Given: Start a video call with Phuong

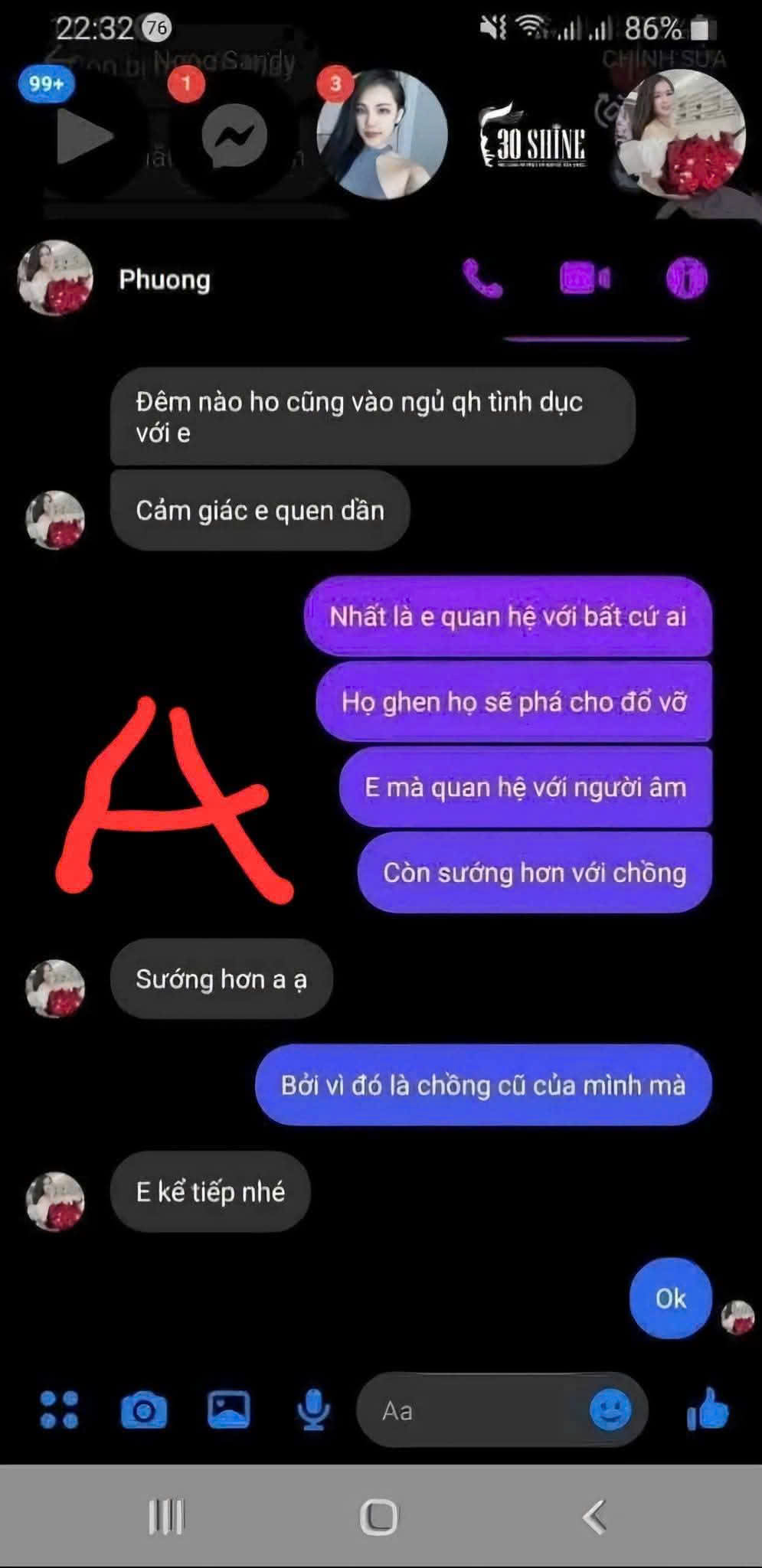Looking at the screenshot, I should click(x=584, y=278).
